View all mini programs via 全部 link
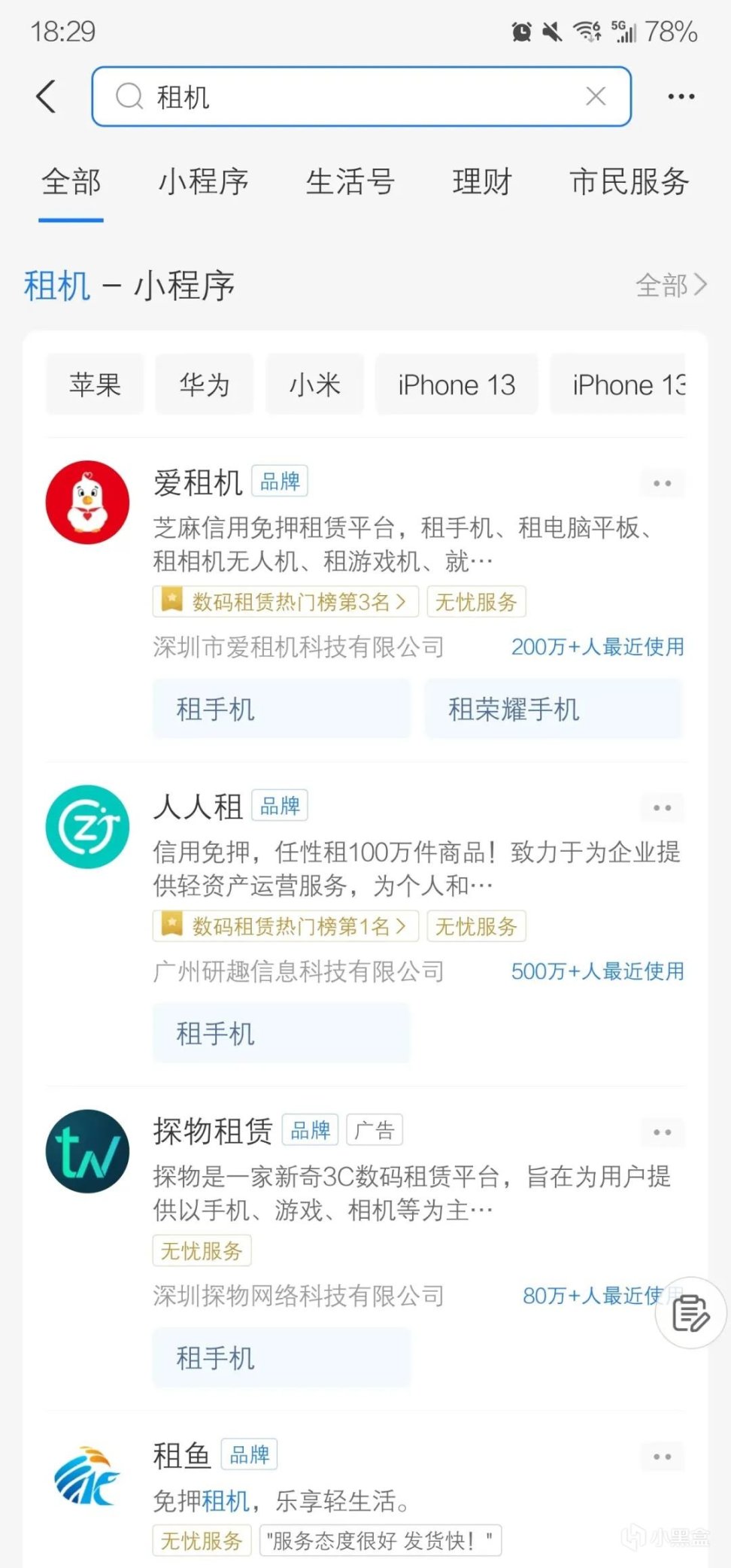The height and width of the screenshot is (1568, 731). click(x=671, y=285)
